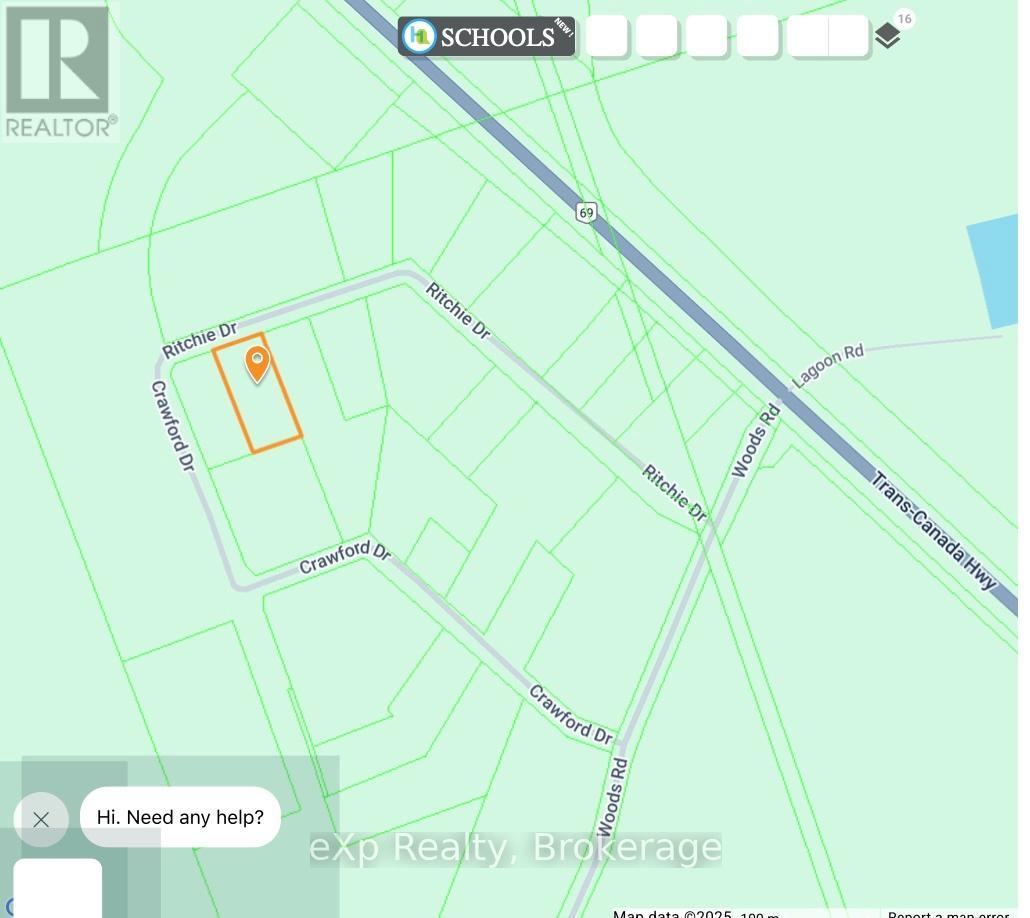Open the Schools map overlay
The height and width of the screenshot is (918, 1030).
486,37
